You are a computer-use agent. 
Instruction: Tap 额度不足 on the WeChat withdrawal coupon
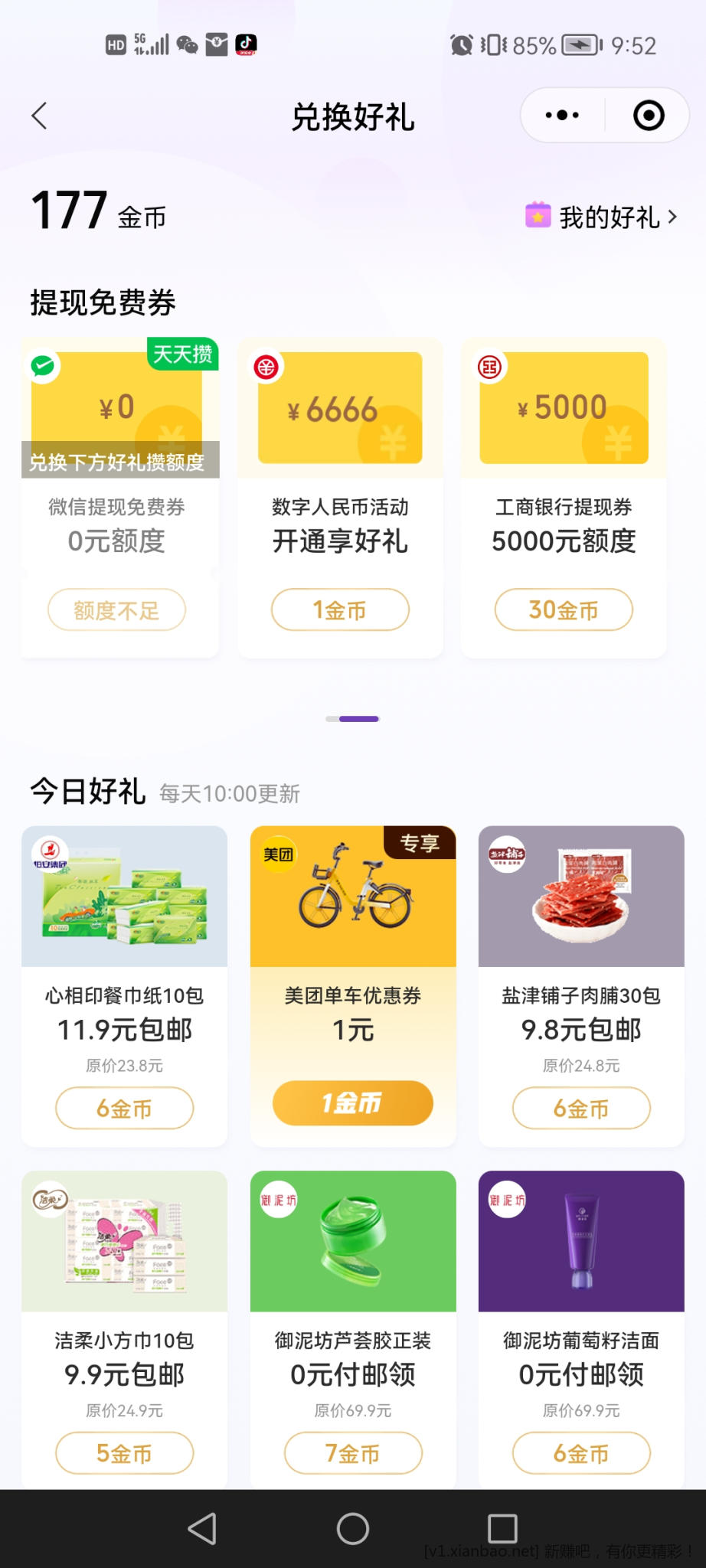(116, 609)
